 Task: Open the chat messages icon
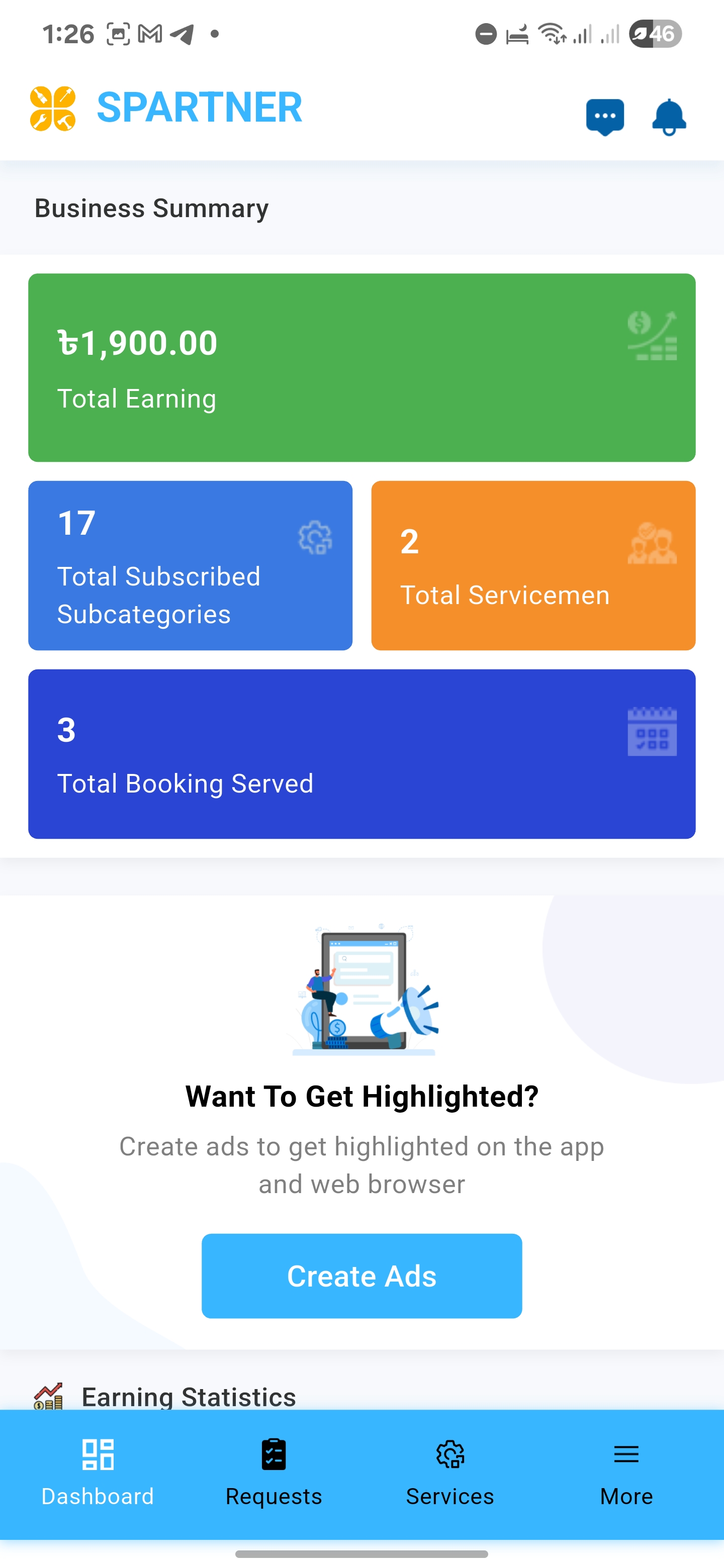[605, 116]
